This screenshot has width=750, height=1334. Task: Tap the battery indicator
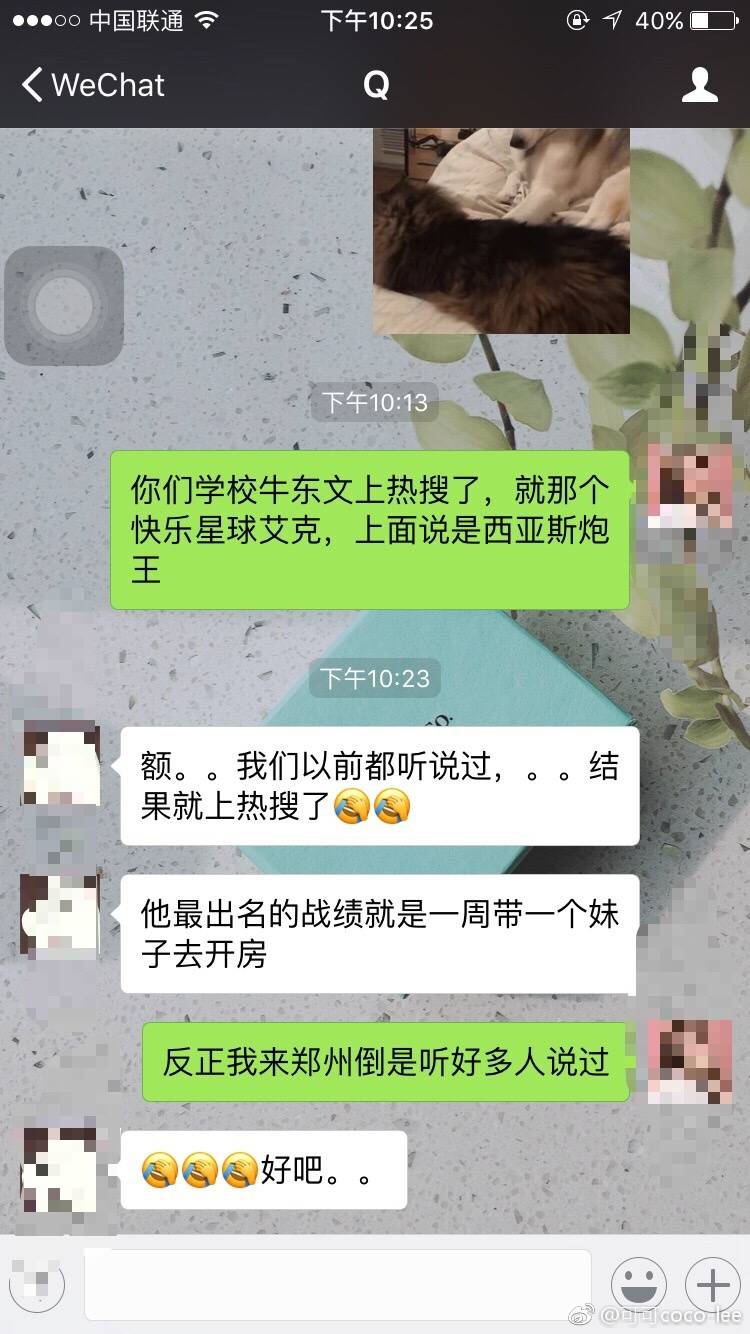coord(712,18)
